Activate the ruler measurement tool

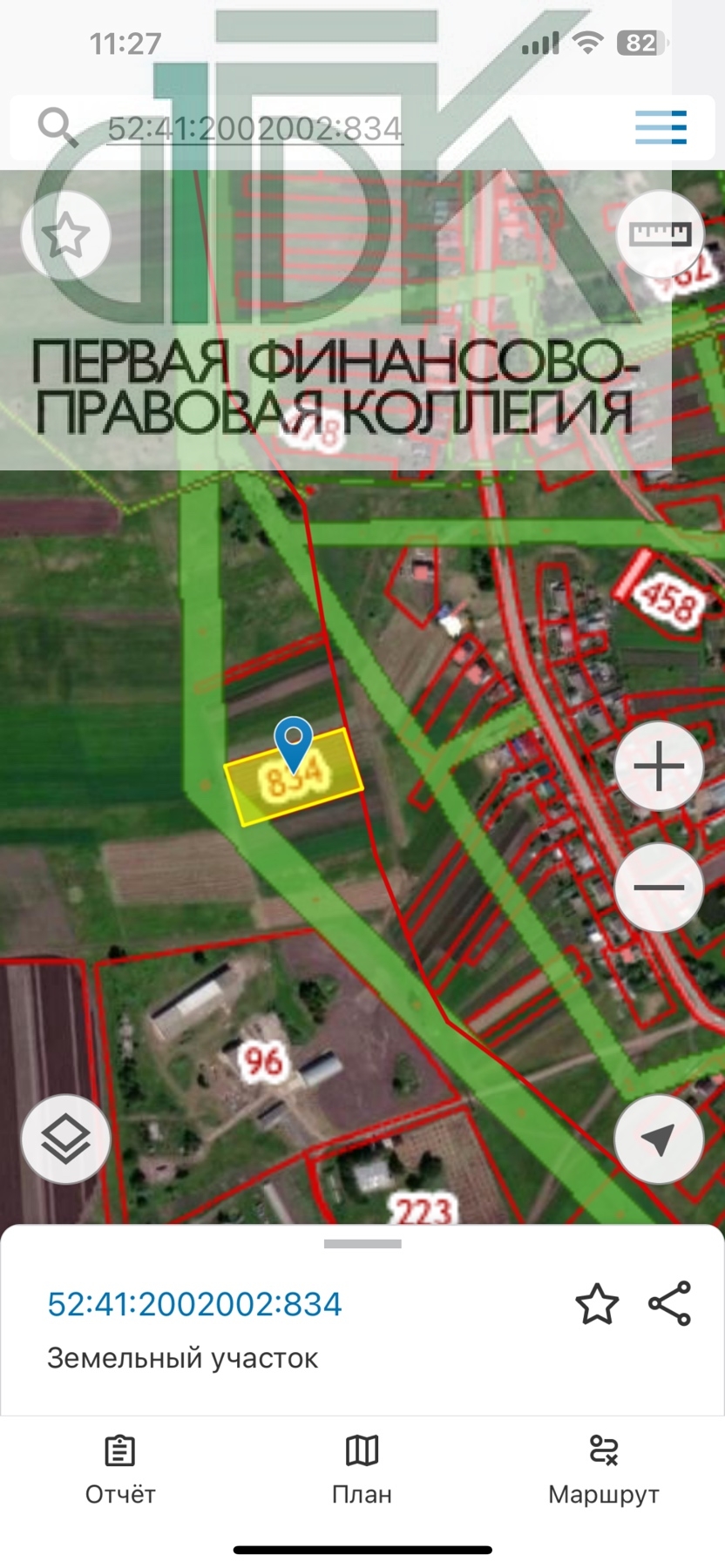coord(660,233)
